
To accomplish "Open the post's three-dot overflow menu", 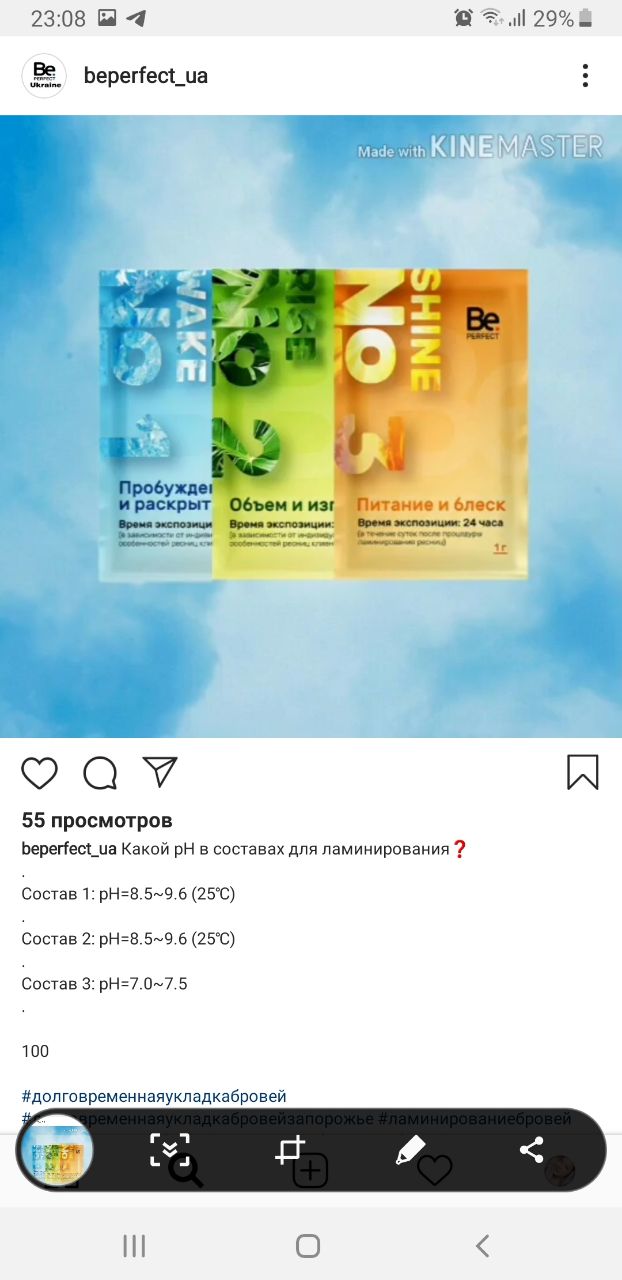I will [x=585, y=76].
